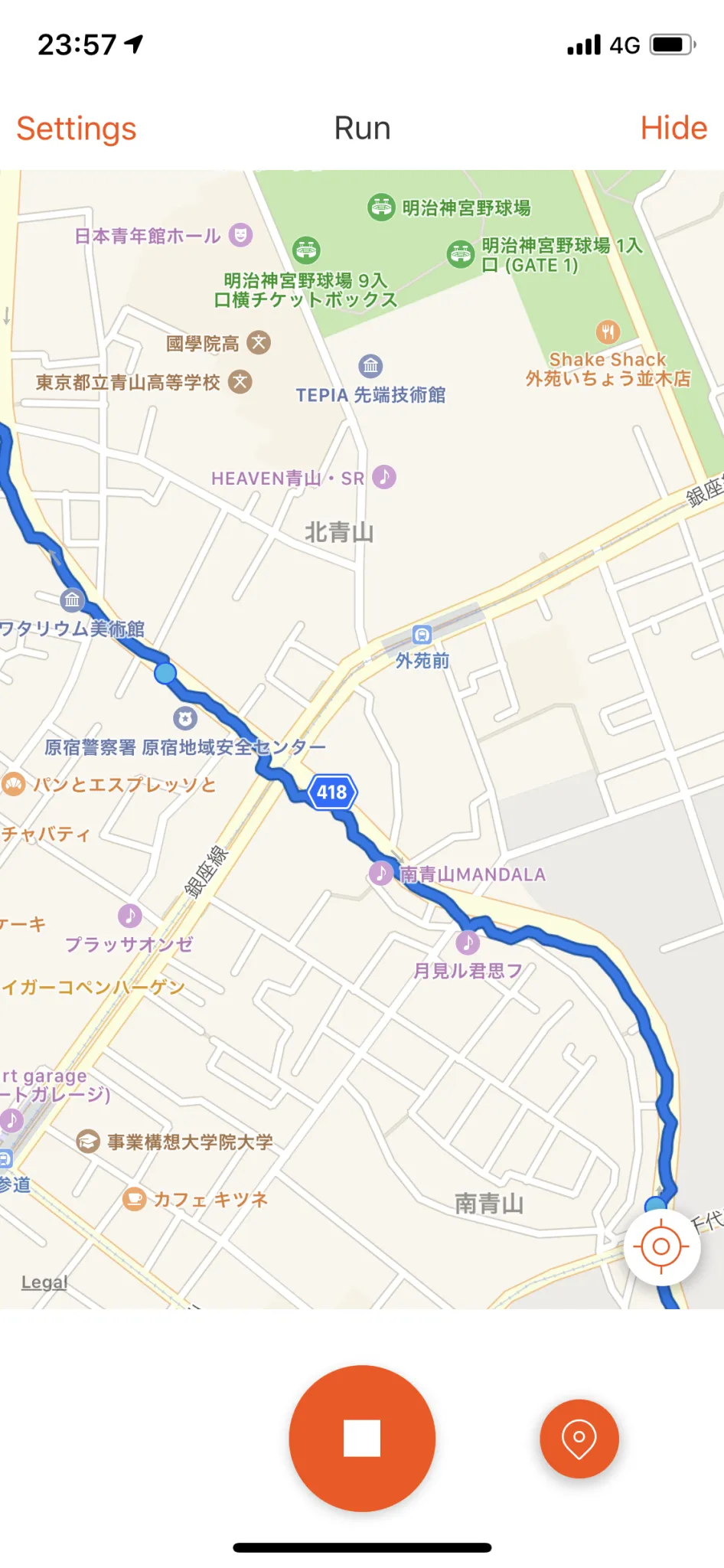
Task: Tap the 月見ル君思フ music venue icon
Action: (x=467, y=942)
